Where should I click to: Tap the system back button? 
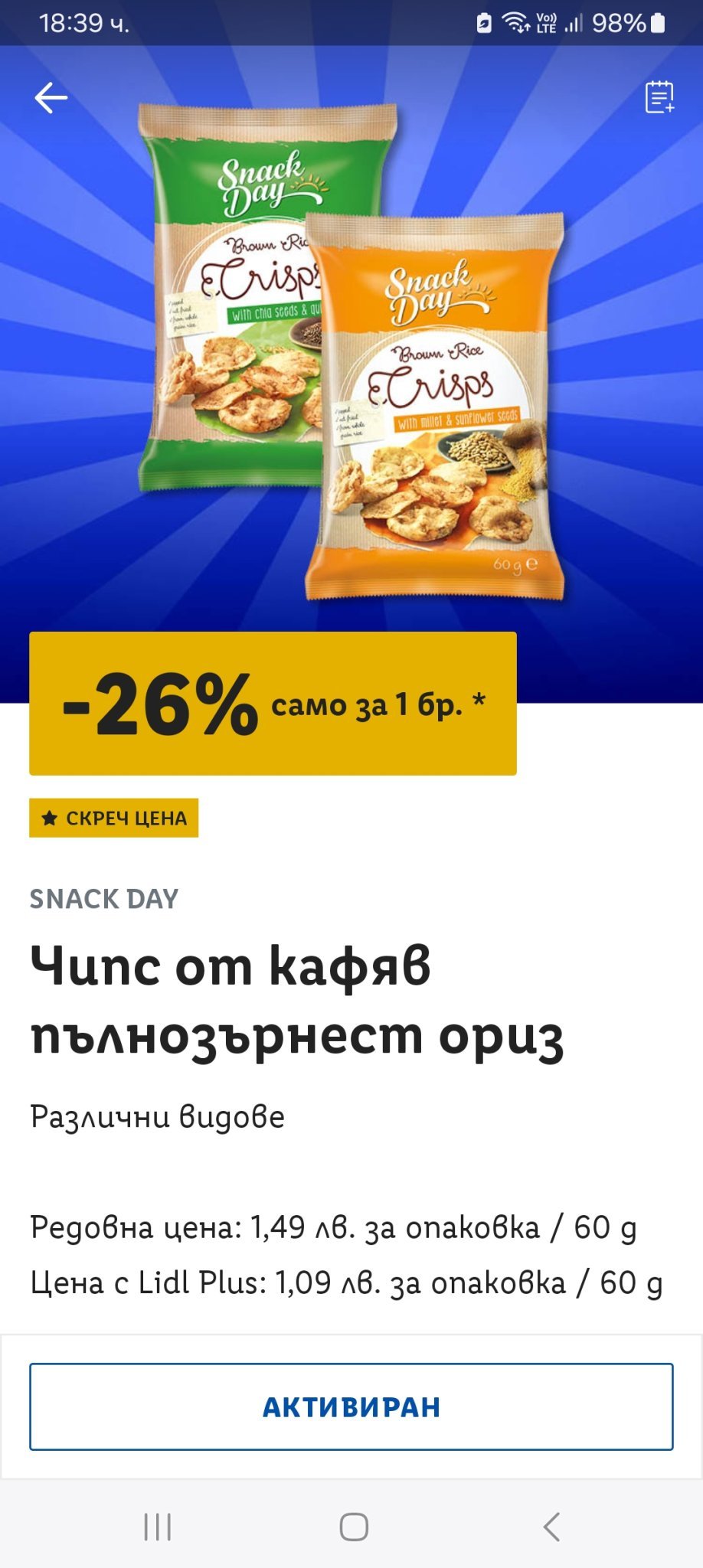point(551,1527)
